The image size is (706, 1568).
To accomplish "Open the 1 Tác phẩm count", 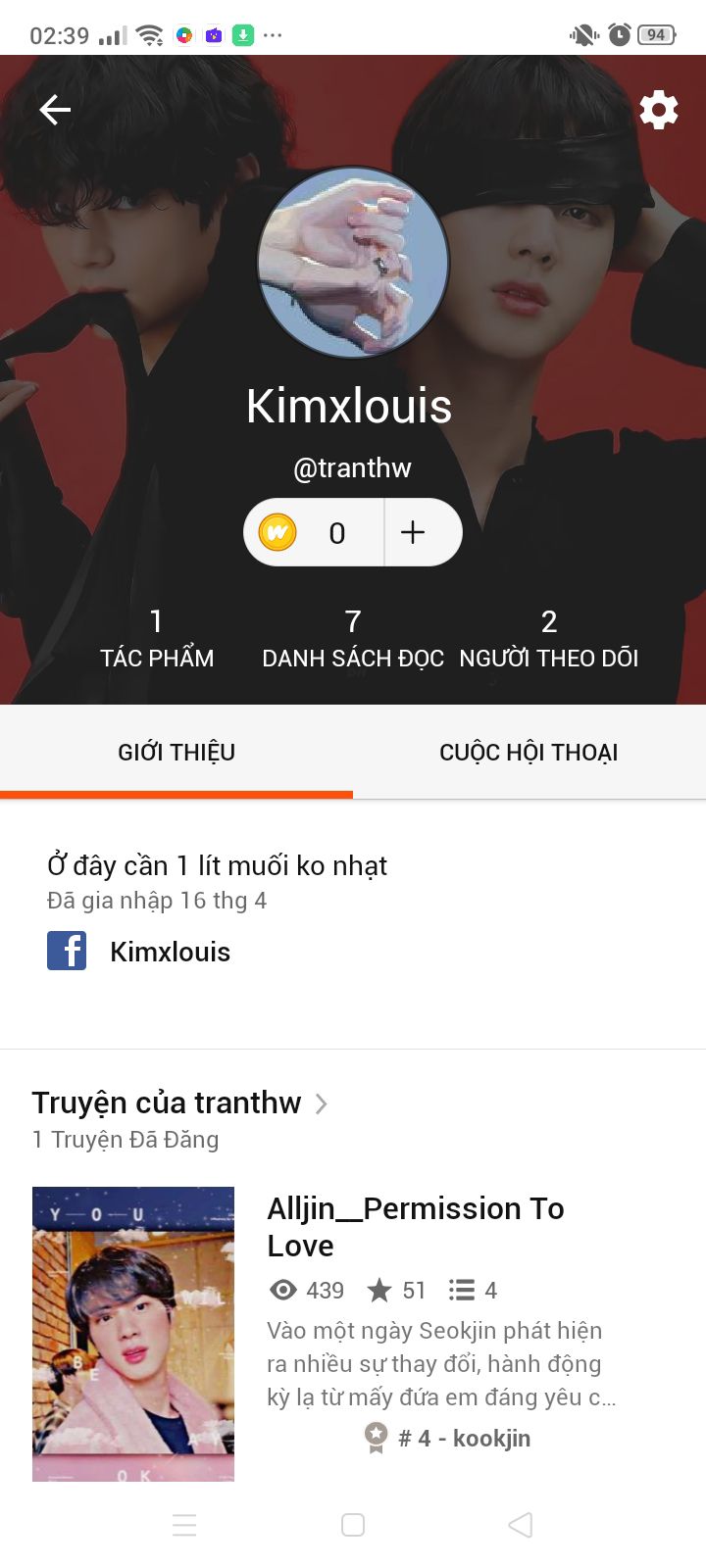I will (157, 638).
